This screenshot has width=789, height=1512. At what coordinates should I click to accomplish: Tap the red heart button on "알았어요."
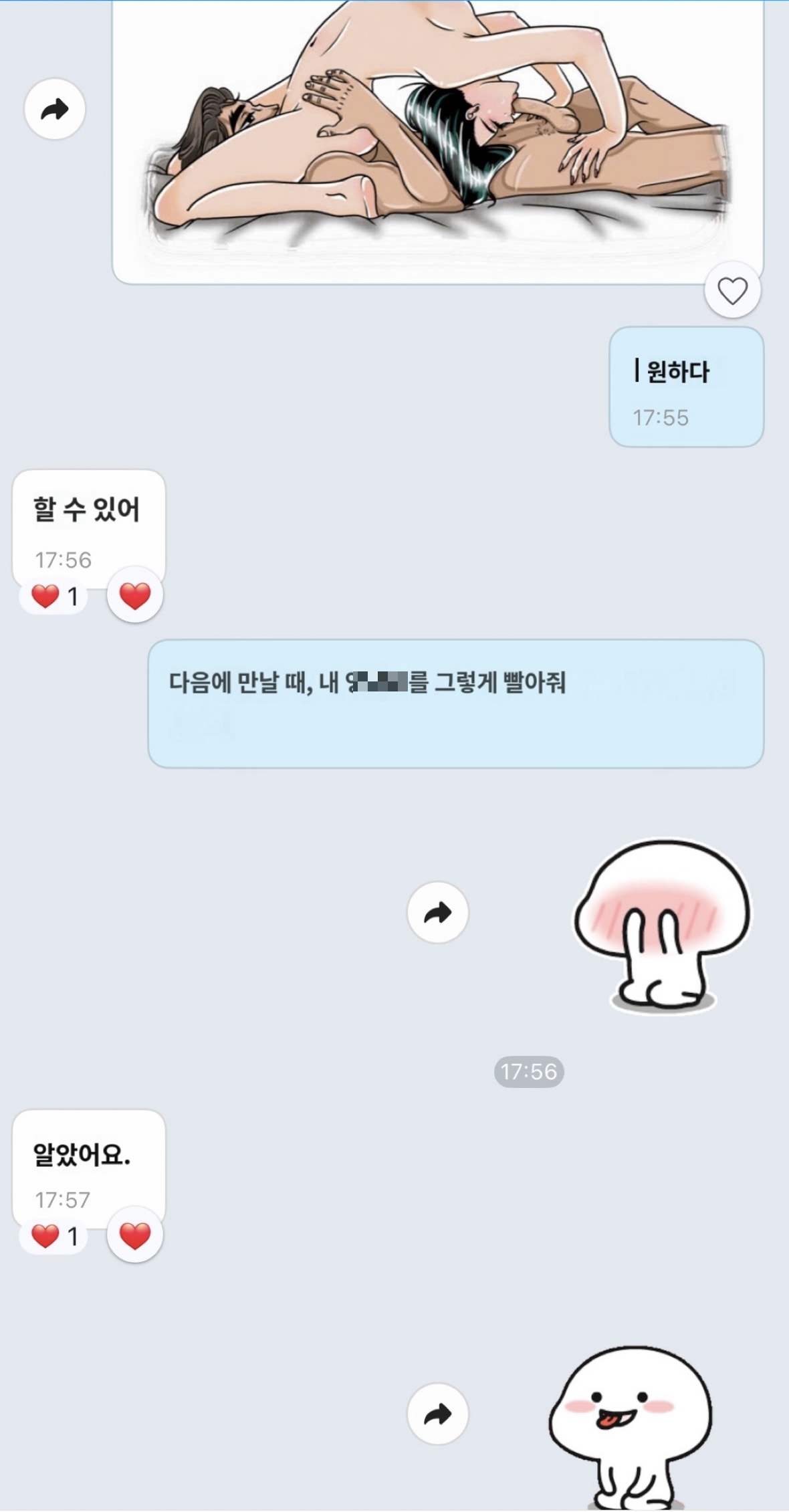[x=135, y=1235]
